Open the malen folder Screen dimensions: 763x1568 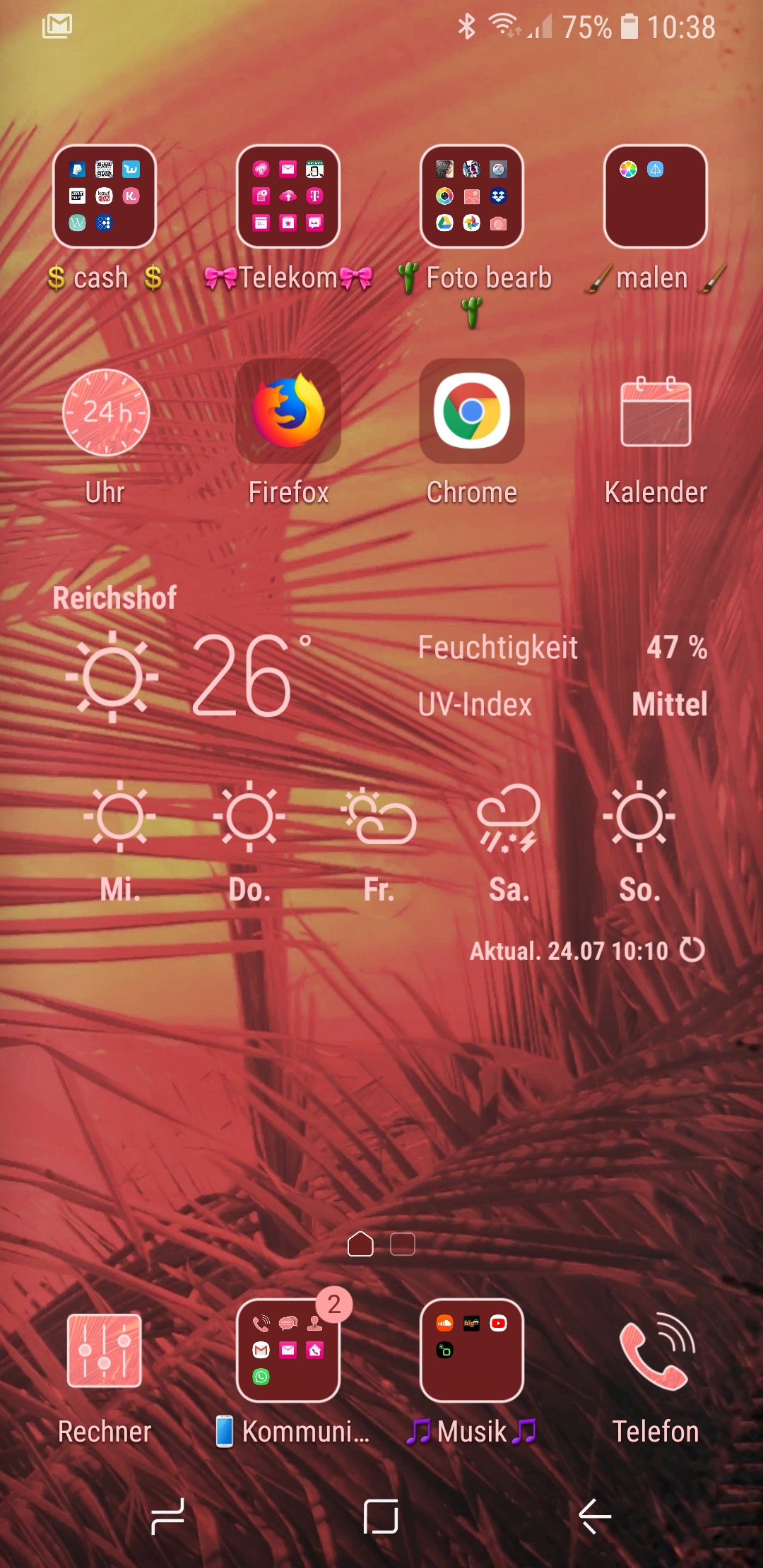pos(656,197)
